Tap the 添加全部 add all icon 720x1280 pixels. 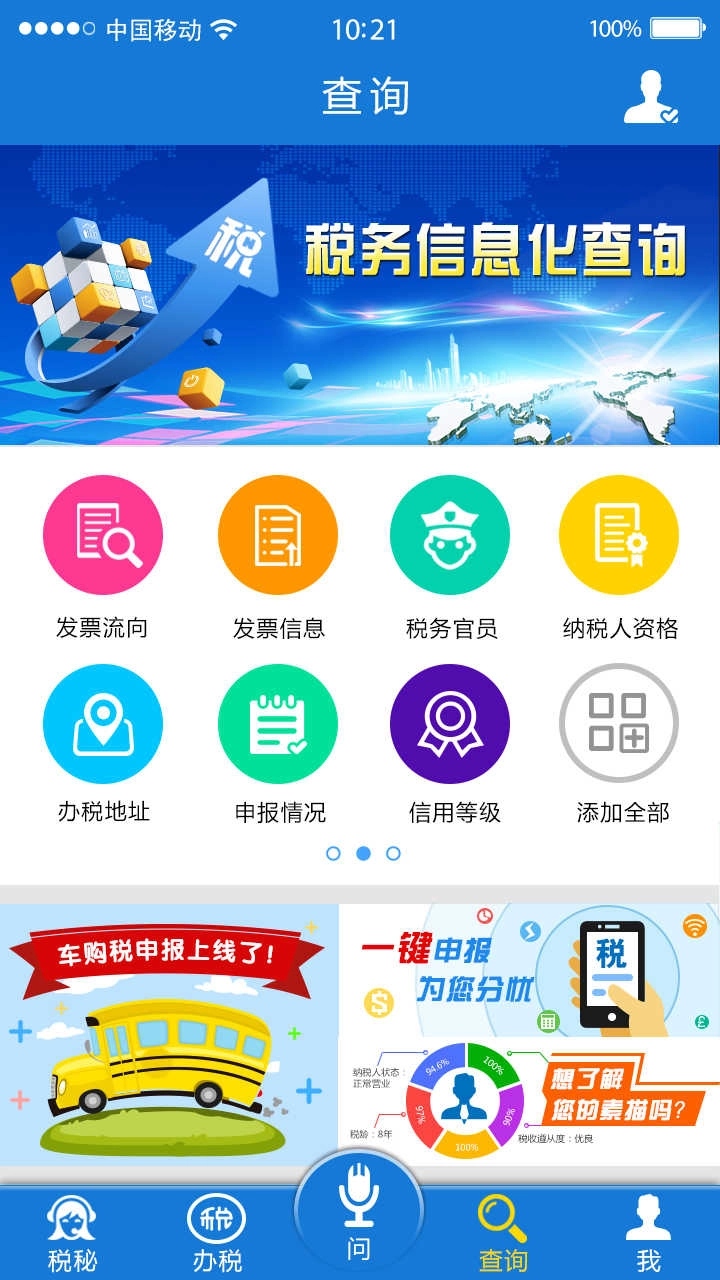pos(619,723)
